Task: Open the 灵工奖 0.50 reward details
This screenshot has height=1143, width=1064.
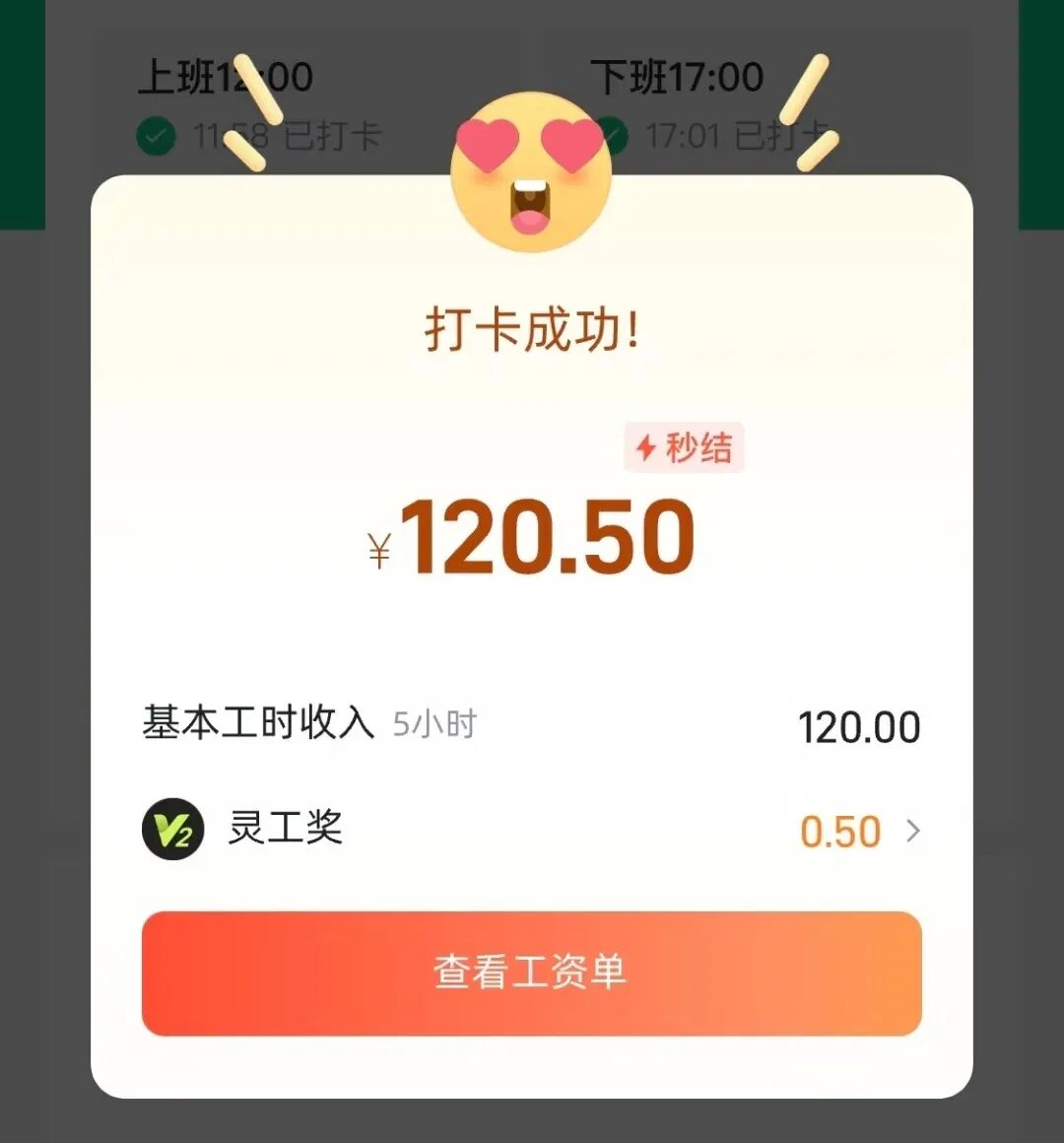Action: click(x=859, y=832)
